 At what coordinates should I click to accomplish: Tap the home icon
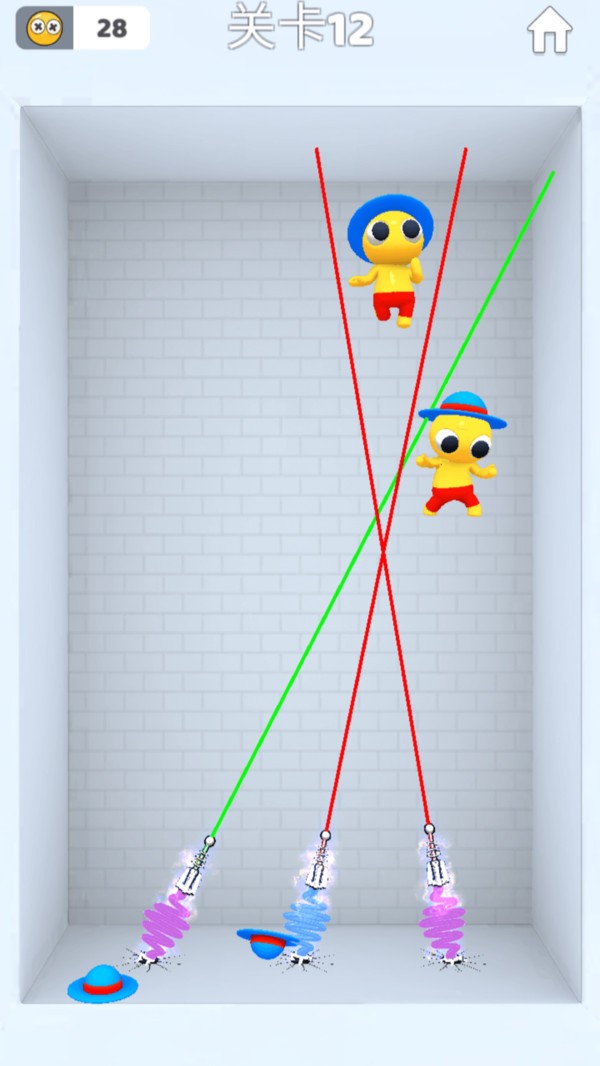tap(550, 30)
